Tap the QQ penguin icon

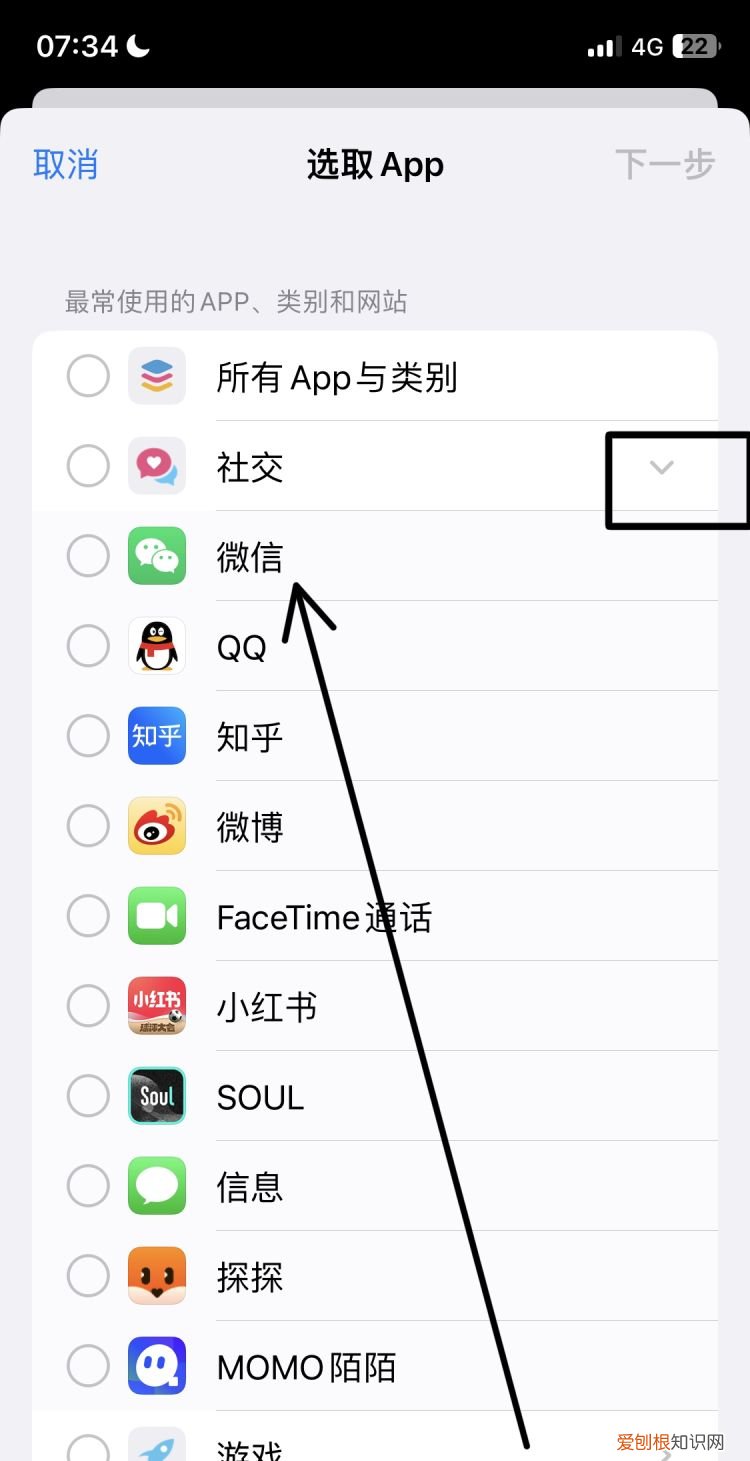click(x=157, y=646)
